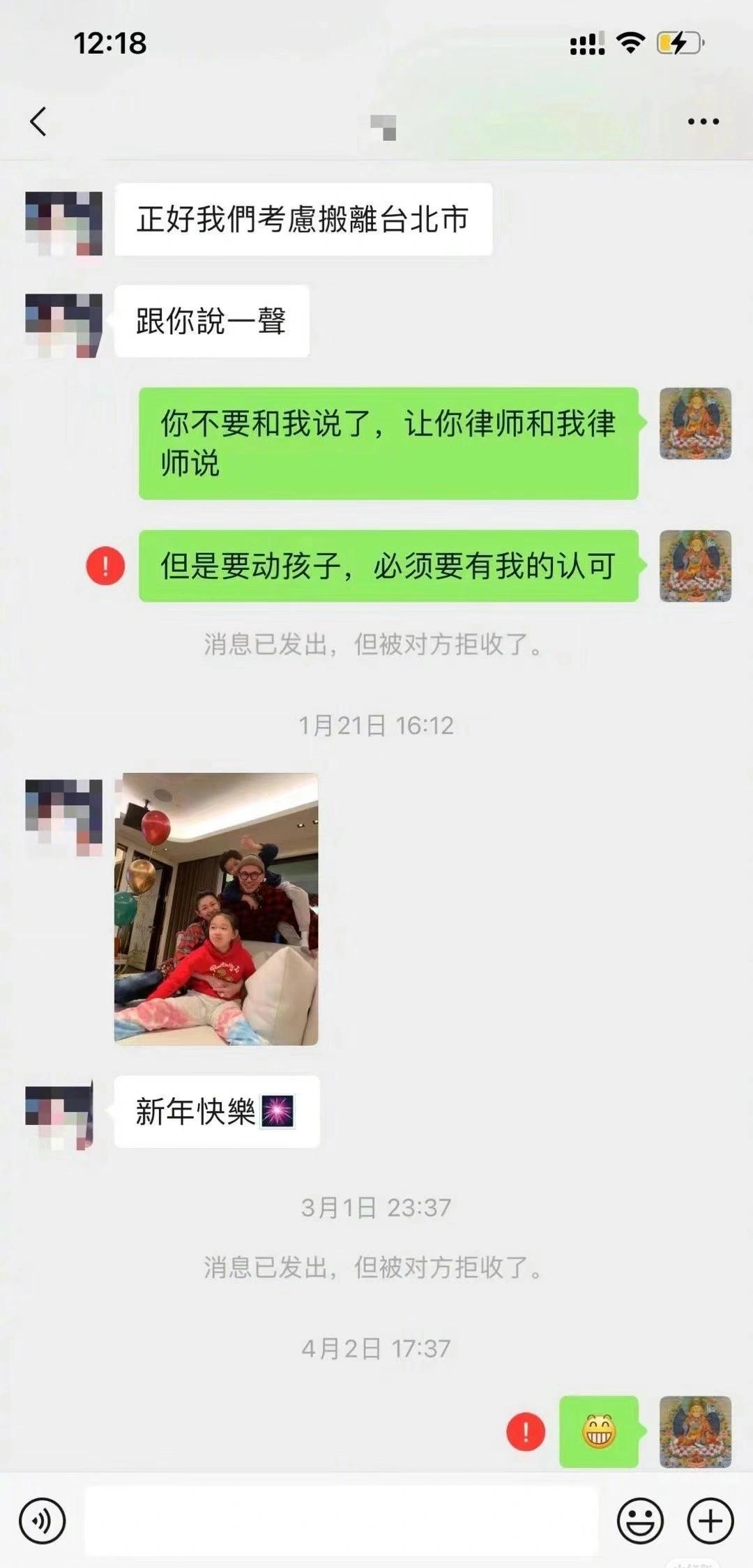
Task: Open the chat's three-dot menu
Action: coord(703,121)
